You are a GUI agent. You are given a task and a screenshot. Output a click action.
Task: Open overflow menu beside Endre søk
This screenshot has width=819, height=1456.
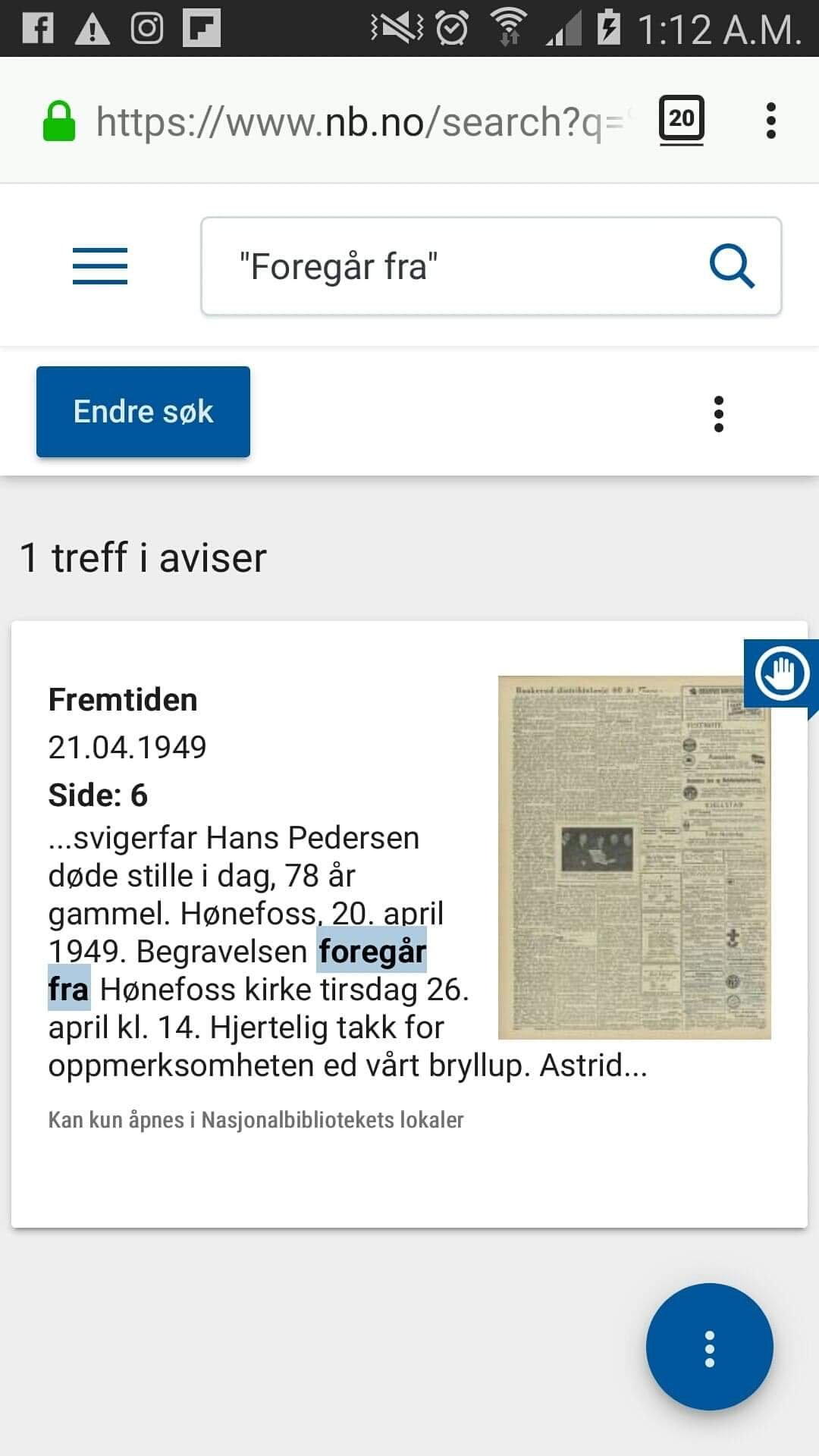pos(719,414)
